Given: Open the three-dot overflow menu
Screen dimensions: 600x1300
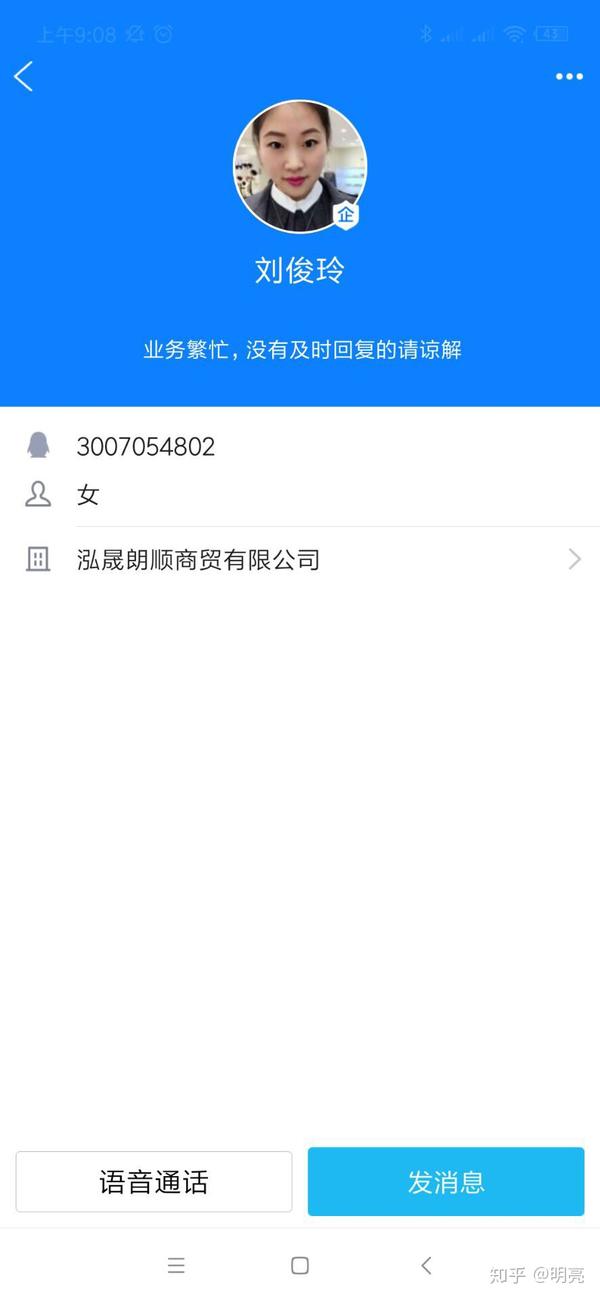Looking at the screenshot, I should click(x=569, y=77).
